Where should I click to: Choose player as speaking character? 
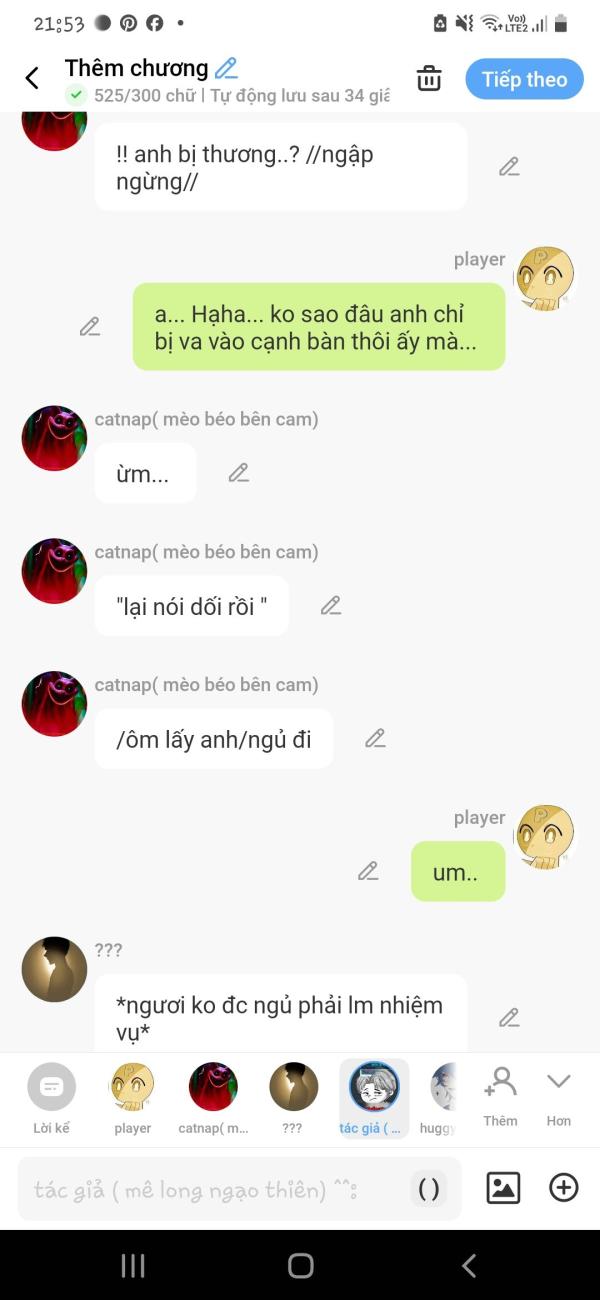(132, 1098)
